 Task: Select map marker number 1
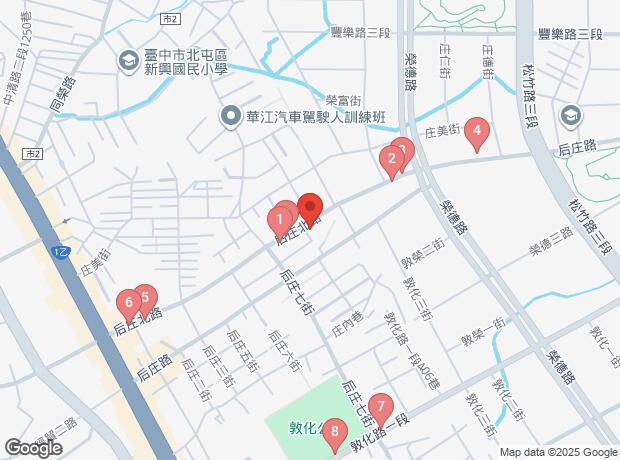click(281, 217)
